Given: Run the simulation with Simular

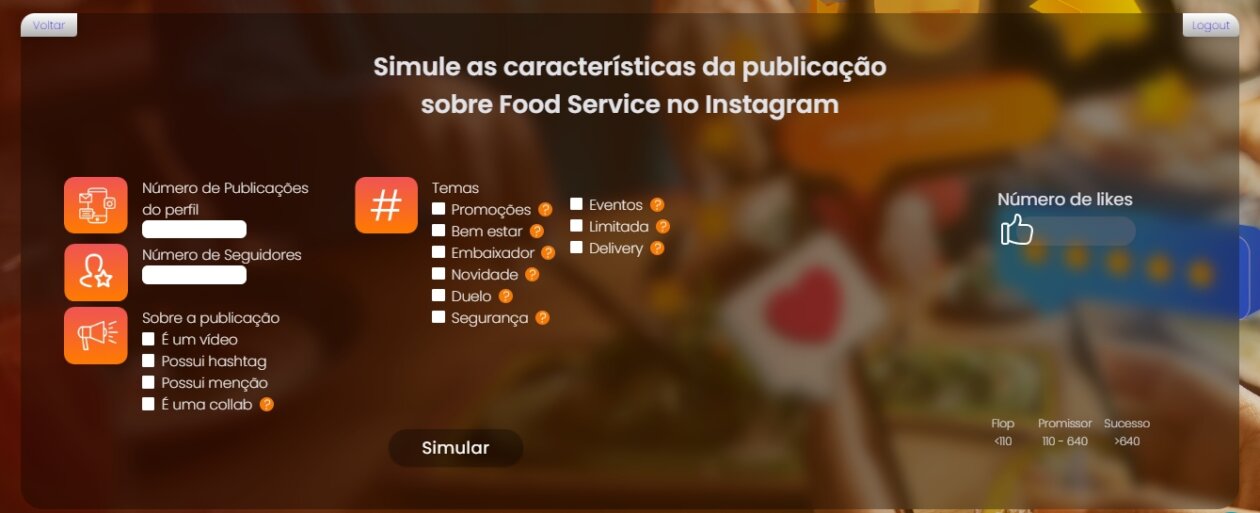Looking at the screenshot, I should pyautogui.click(x=455, y=448).
